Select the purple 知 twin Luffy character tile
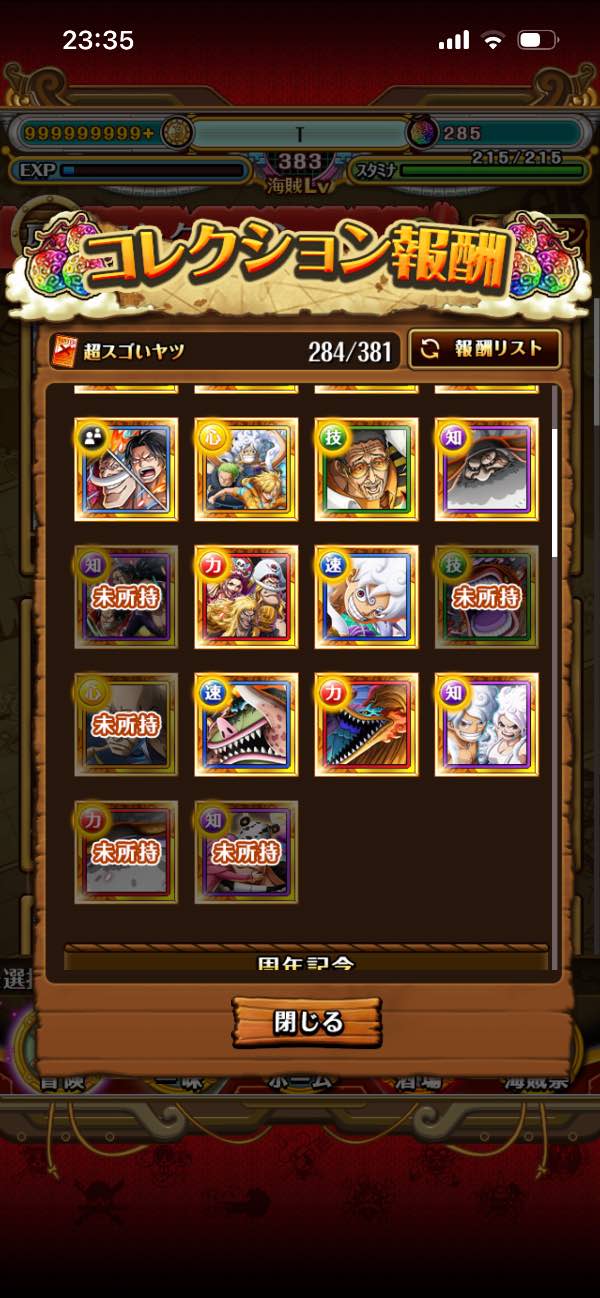600x1298 pixels. tap(486, 724)
